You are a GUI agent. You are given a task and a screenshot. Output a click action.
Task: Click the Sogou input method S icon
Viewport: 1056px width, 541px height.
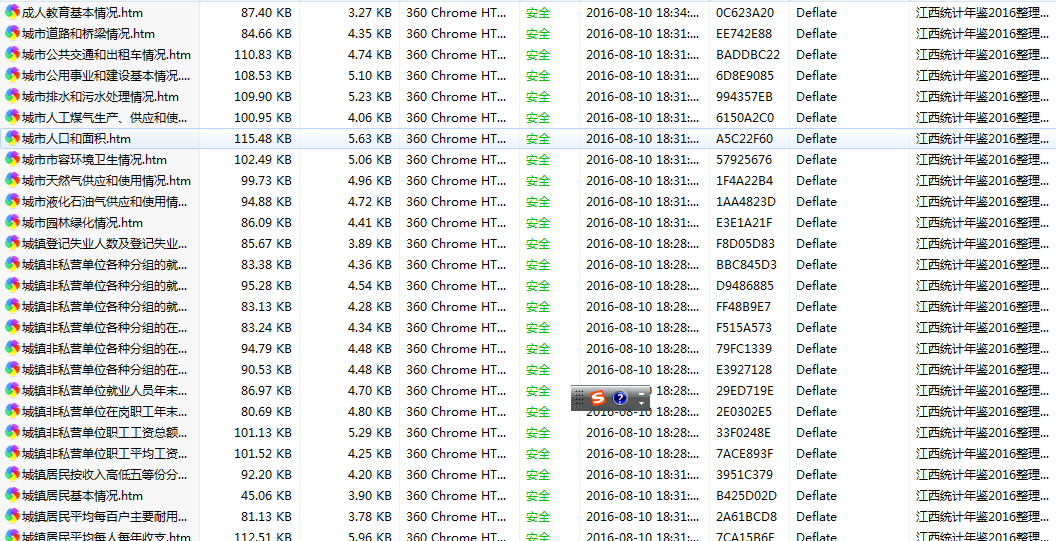tap(598, 398)
